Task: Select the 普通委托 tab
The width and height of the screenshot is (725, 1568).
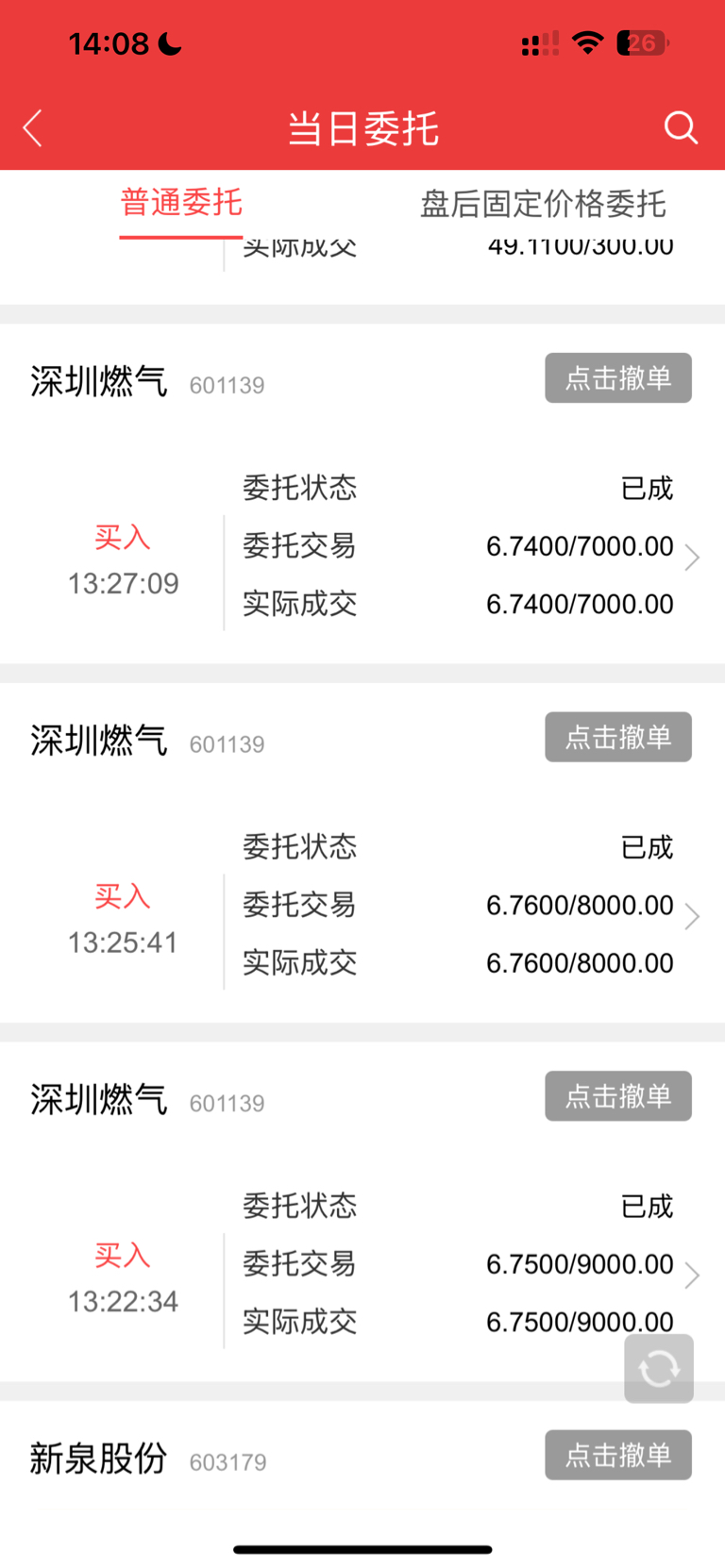Action: point(181,203)
